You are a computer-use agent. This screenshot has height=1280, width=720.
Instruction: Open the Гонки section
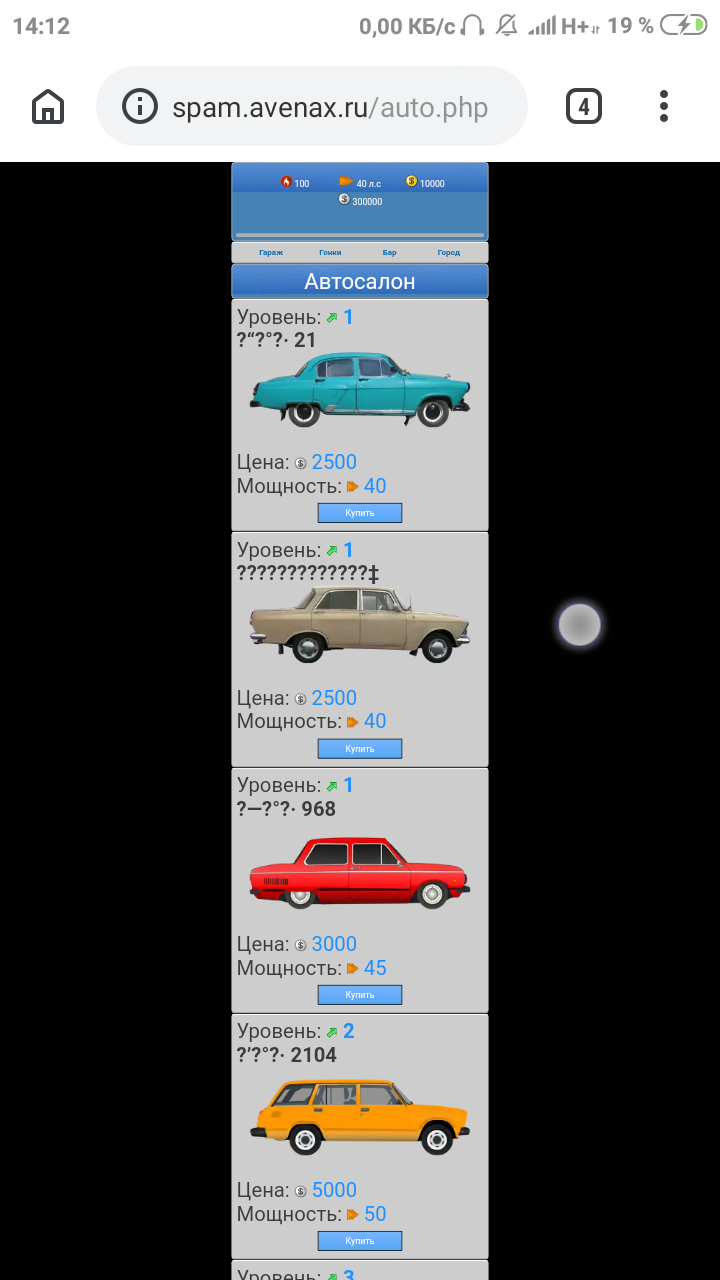[330, 253]
